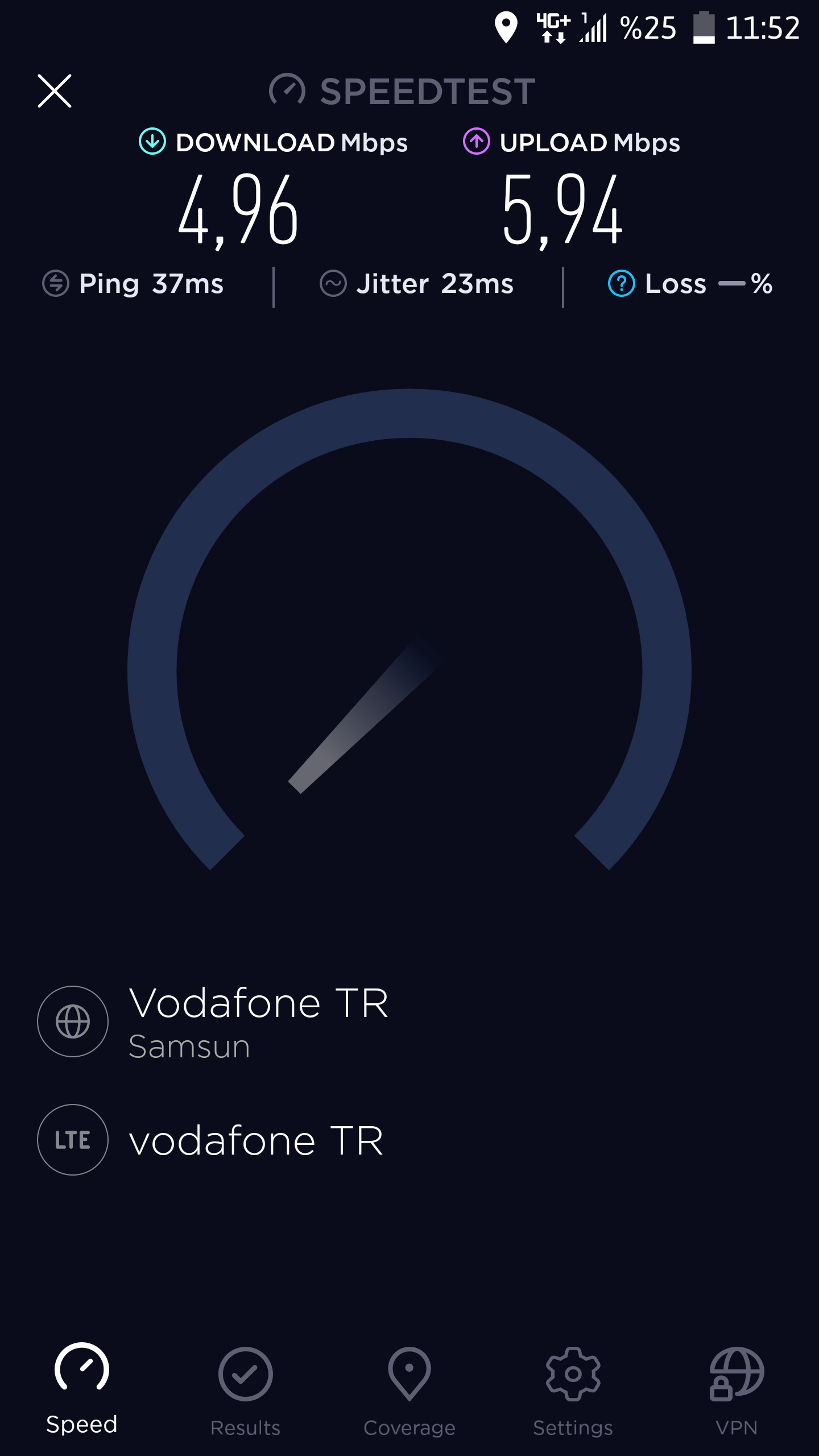Go to the Settings tab
Screen dimensions: 819x1456
pyautogui.click(x=573, y=1391)
